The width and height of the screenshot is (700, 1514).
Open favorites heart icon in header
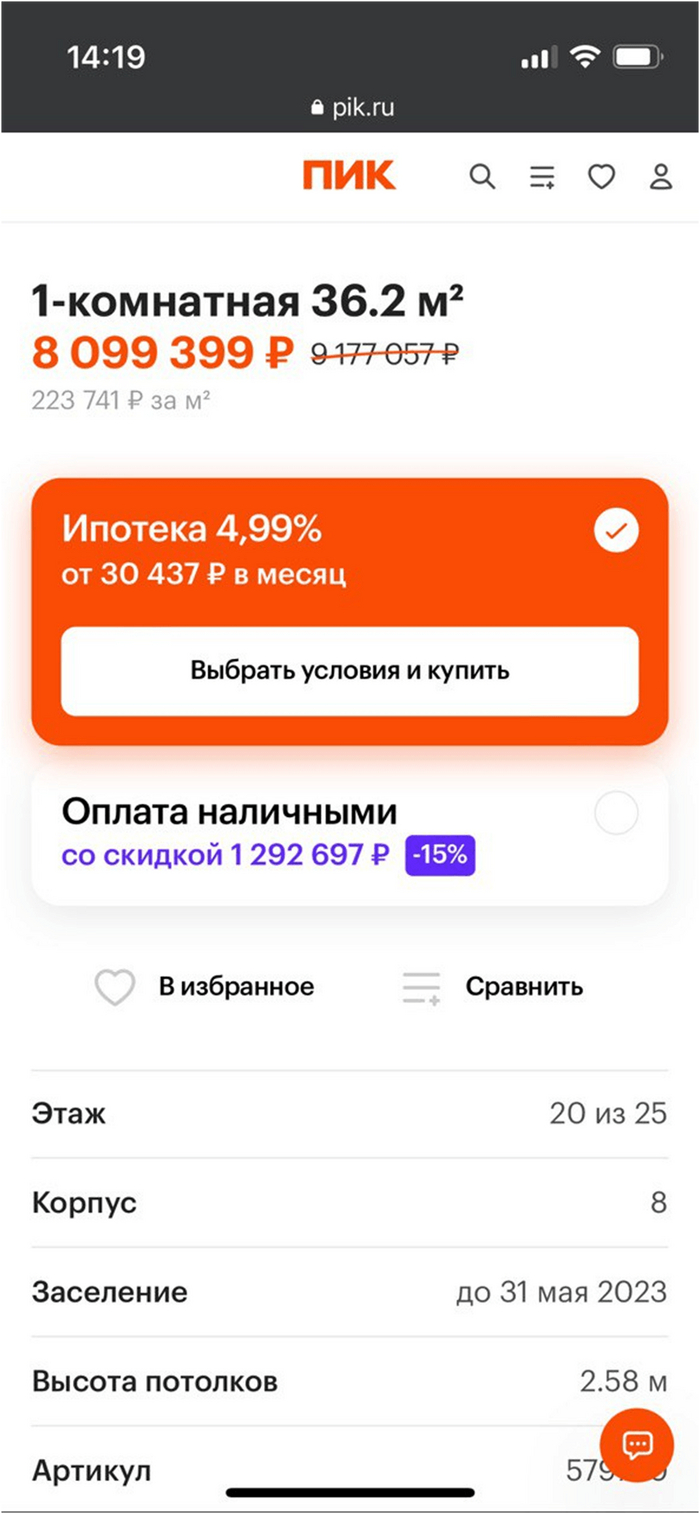click(601, 178)
